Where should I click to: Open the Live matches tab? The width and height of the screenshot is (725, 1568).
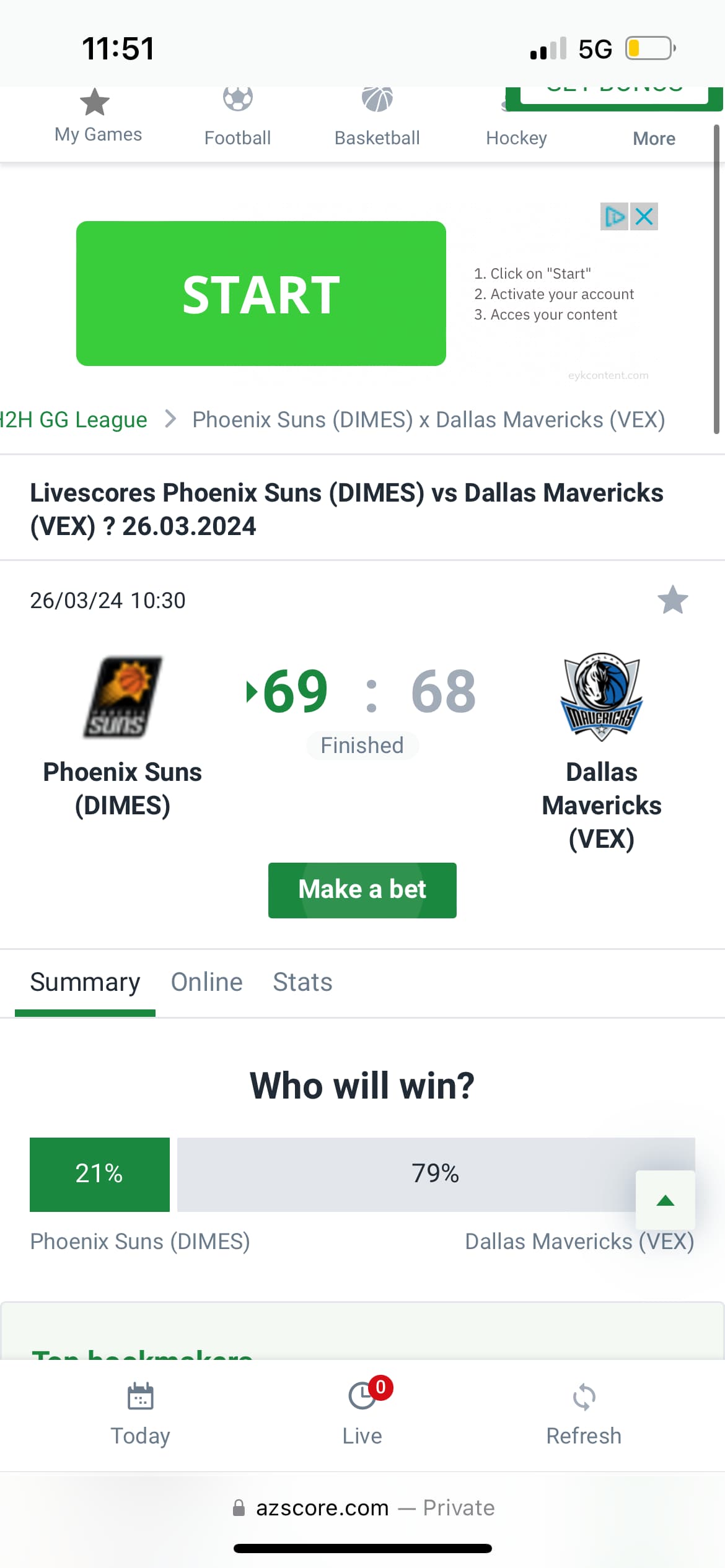(362, 1415)
